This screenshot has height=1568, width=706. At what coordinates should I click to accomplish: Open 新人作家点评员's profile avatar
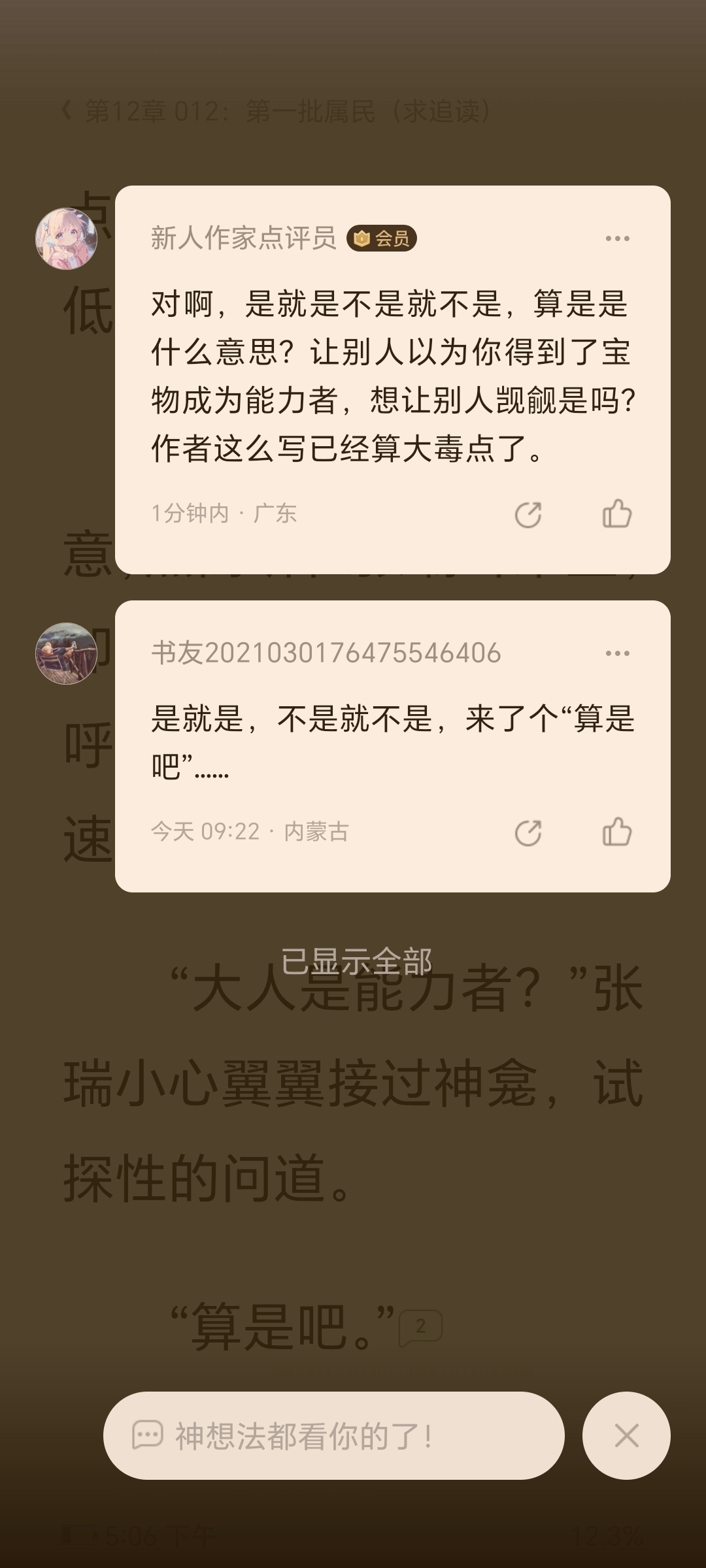pos(66,238)
